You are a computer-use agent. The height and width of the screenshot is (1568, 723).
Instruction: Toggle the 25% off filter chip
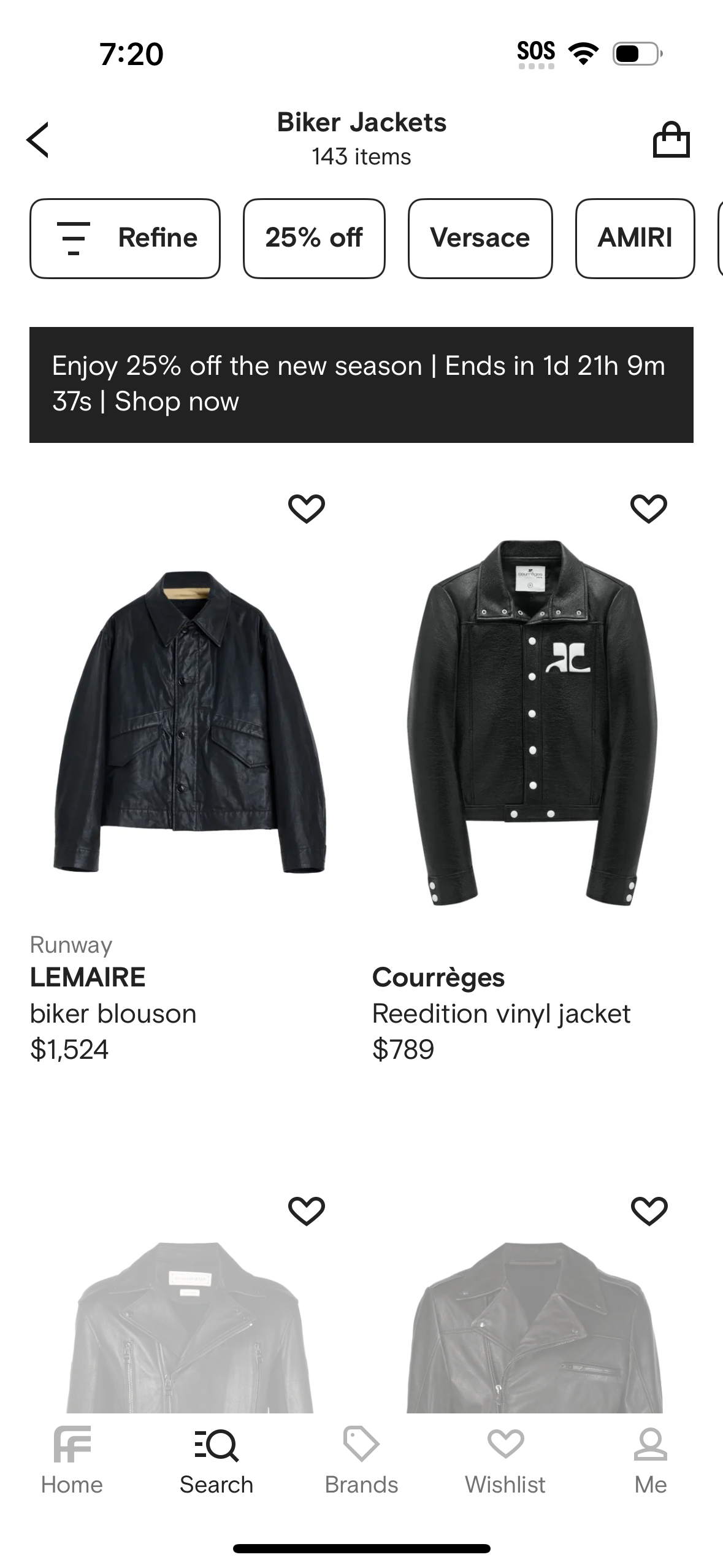tap(314, 238)
